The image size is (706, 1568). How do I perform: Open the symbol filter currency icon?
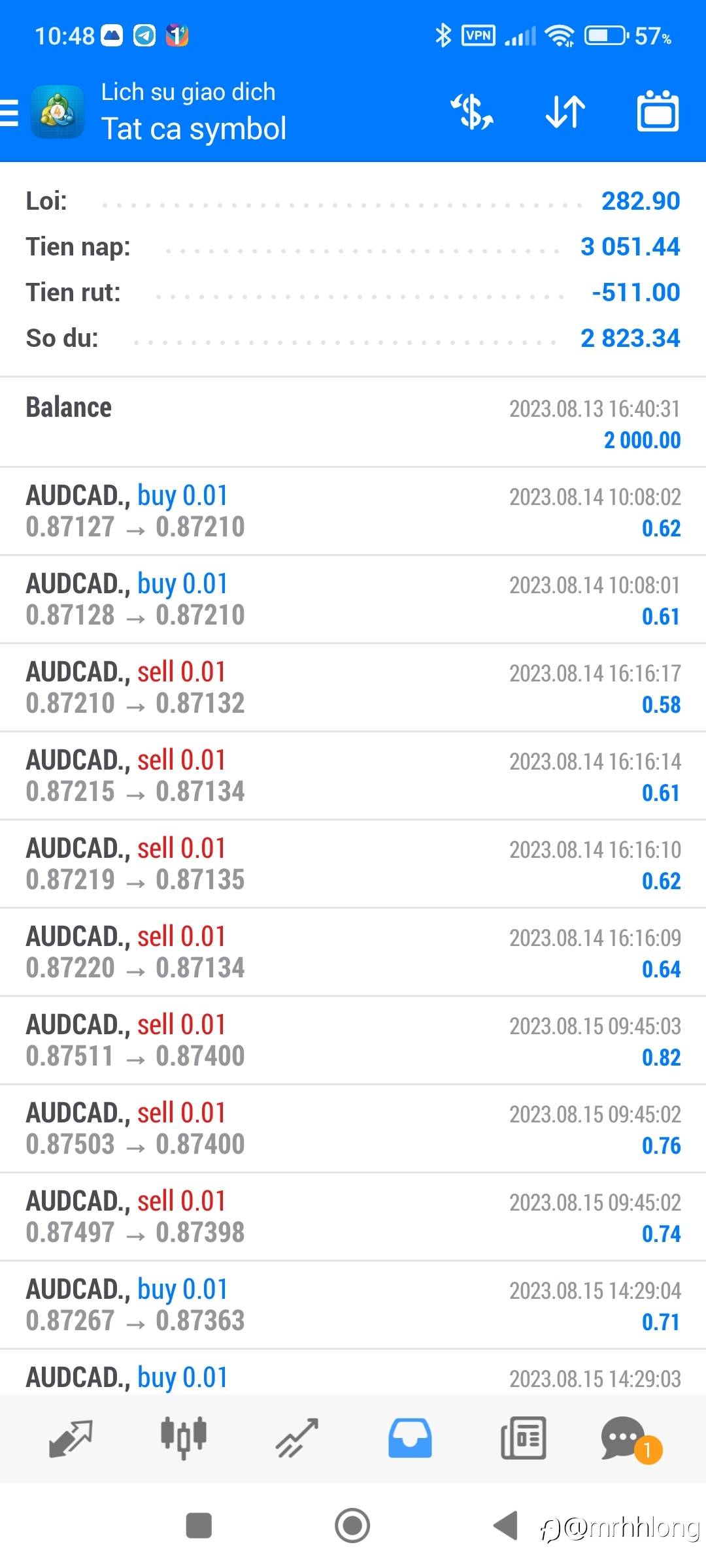472,112
